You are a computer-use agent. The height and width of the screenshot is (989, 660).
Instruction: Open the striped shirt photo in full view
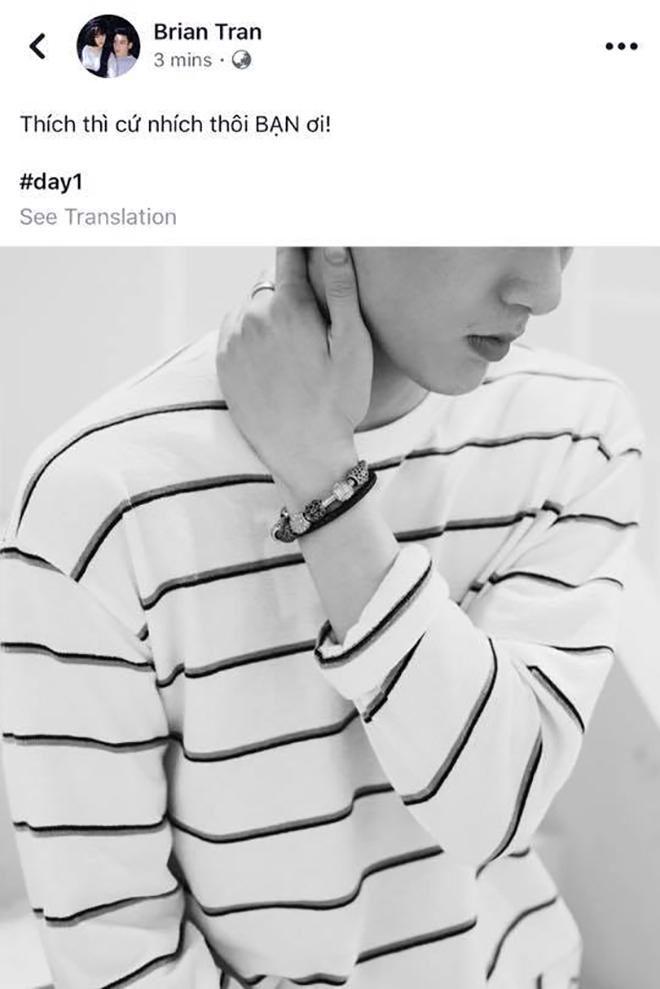(x=330, y=617)
